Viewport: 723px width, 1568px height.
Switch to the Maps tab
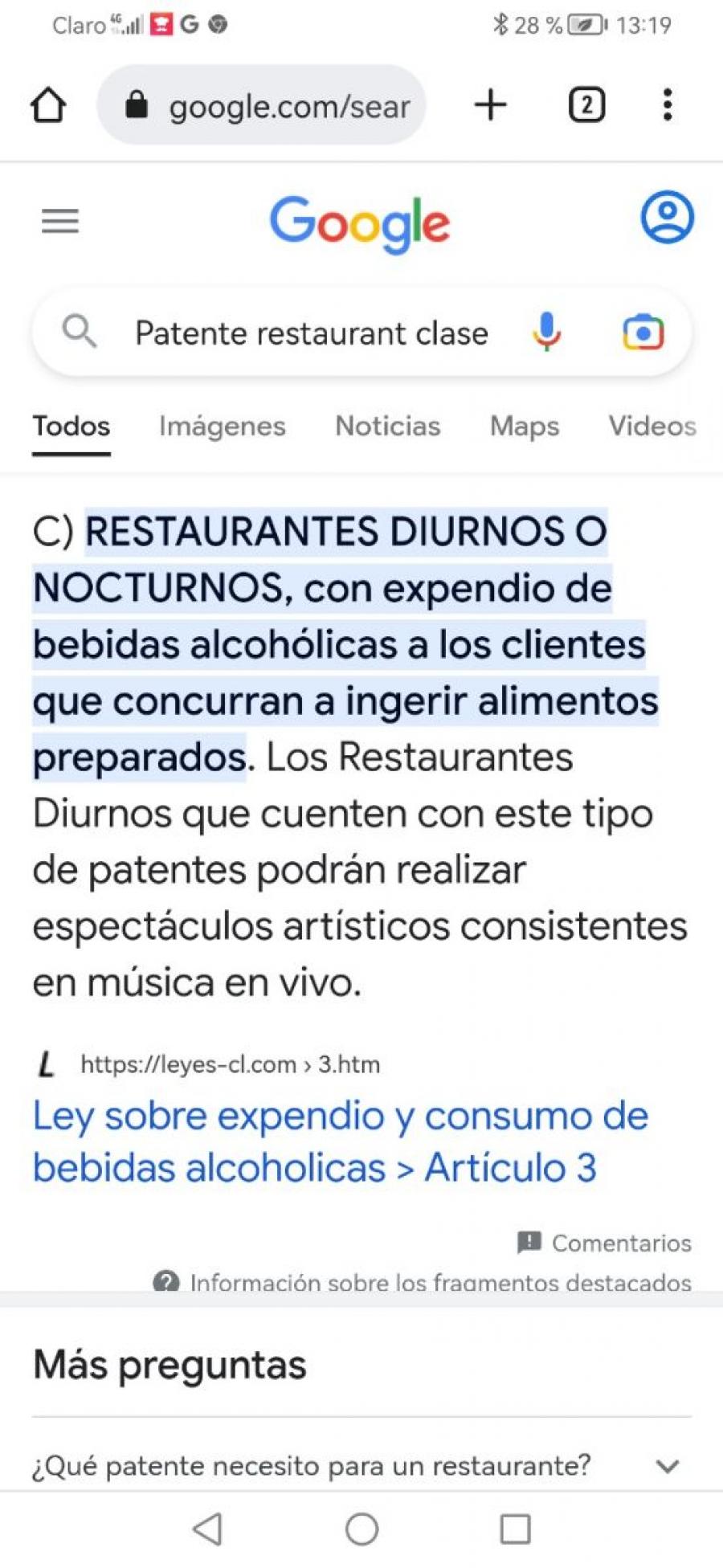[525, 427]
